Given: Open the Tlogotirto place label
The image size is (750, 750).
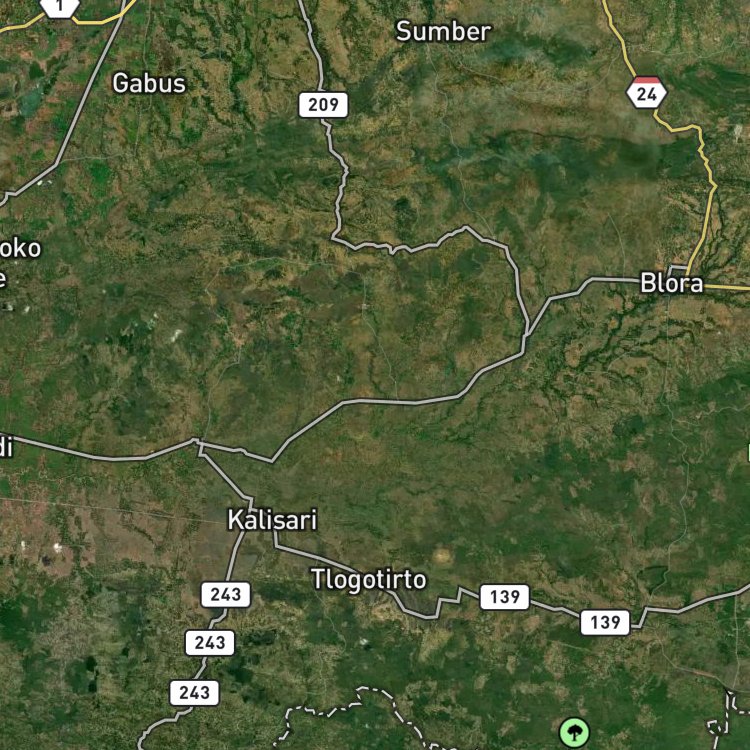Looking at the screenshot, I should [x=368, y=579].
